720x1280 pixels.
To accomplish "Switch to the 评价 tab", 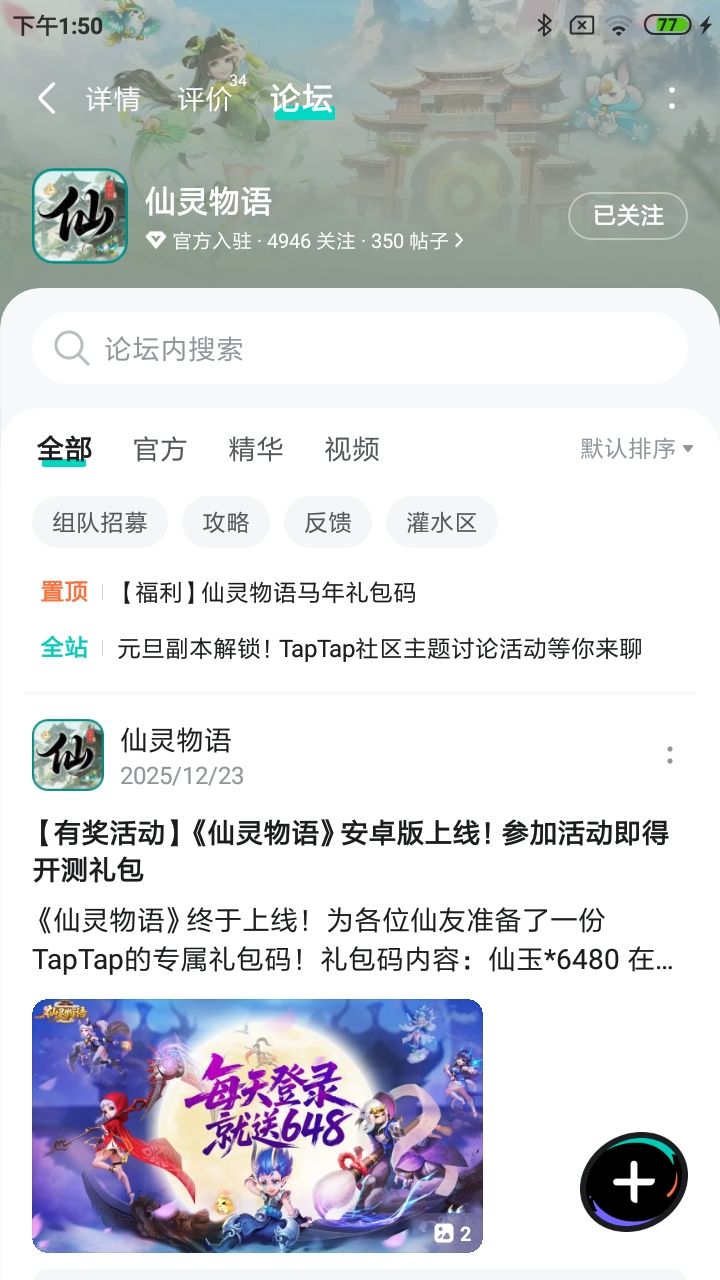I will point(205,99).
